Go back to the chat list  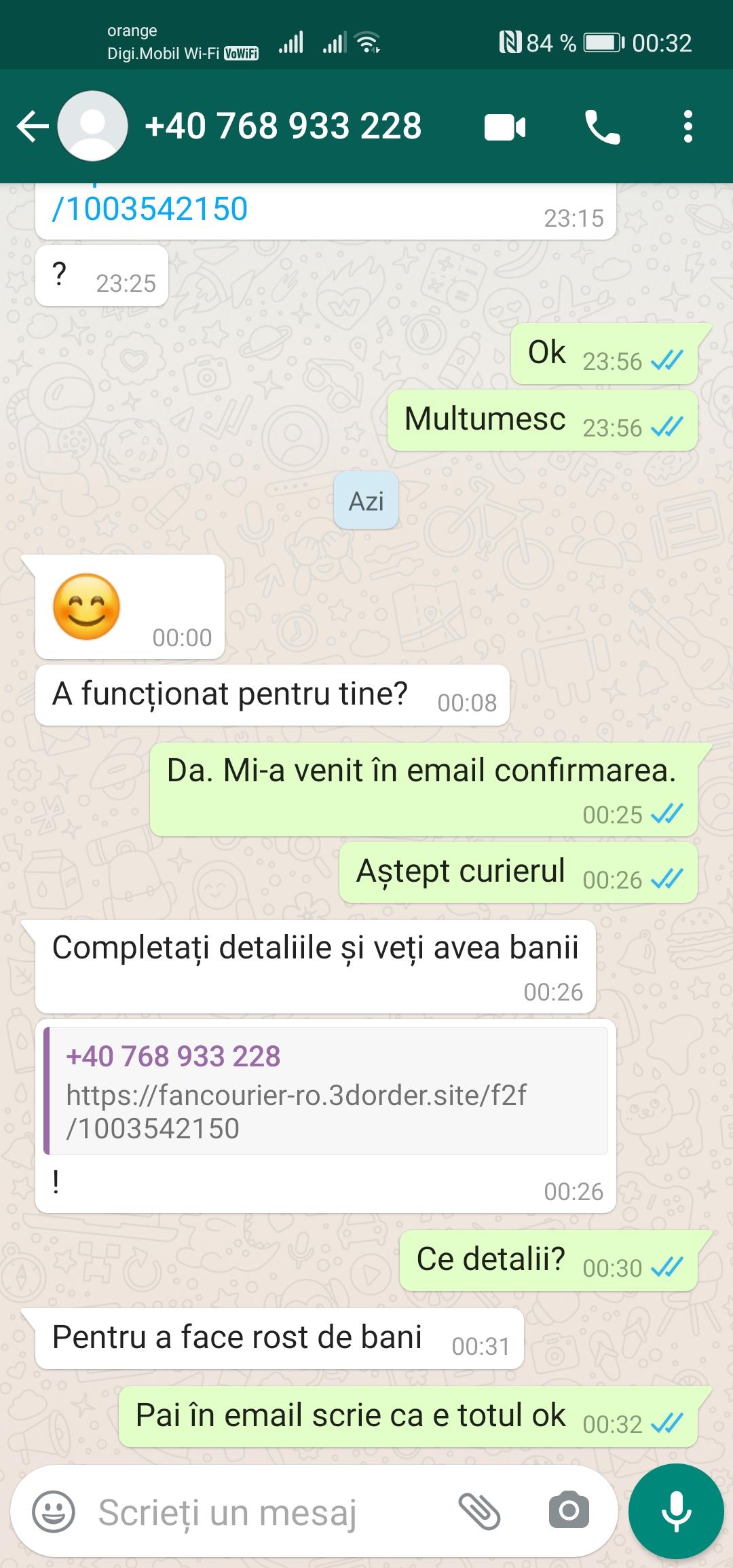tap(32, 127)
